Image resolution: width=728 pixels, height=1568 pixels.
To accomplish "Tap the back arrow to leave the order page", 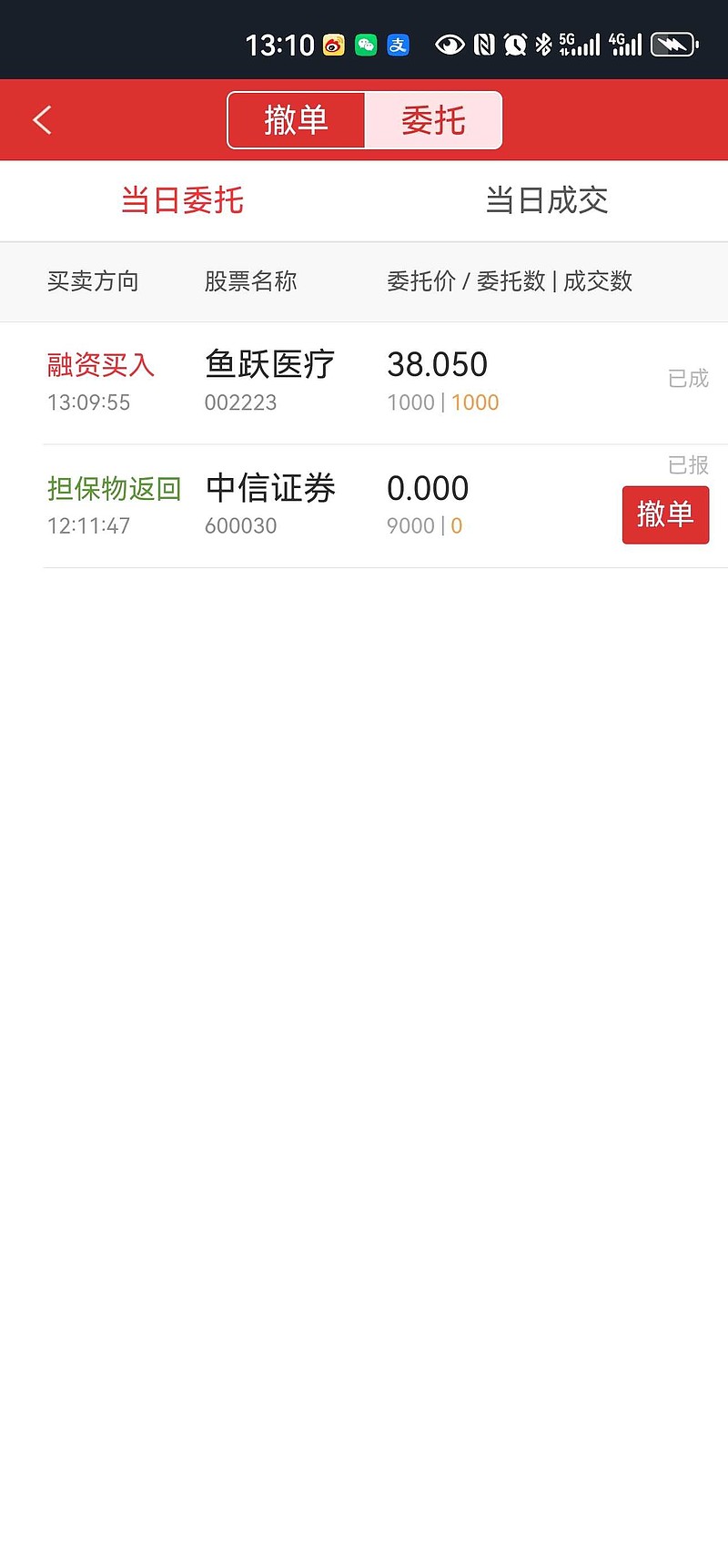I will pyautogui.click(x=40, y=119).
